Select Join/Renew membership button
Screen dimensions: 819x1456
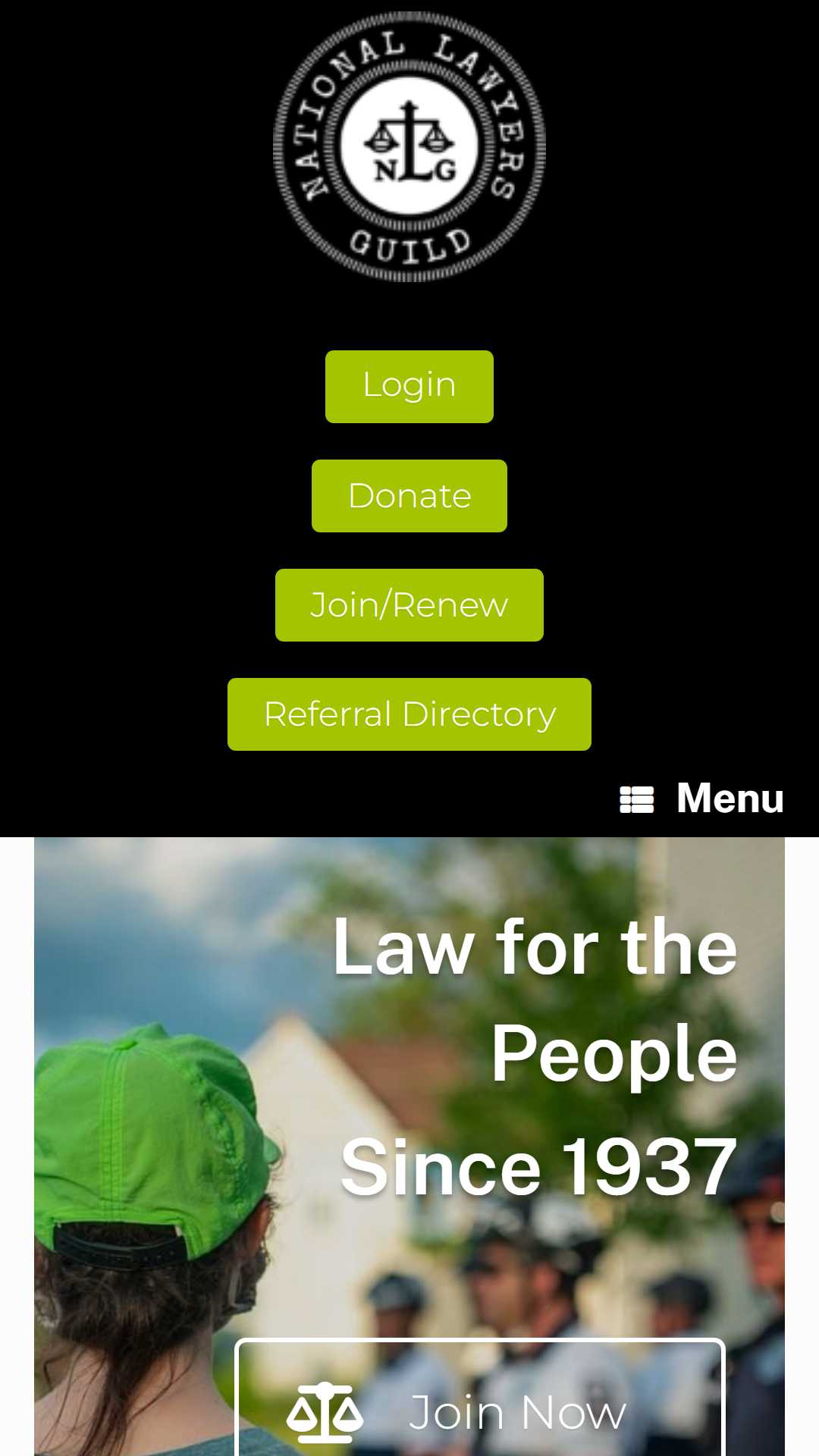(409, 605)
